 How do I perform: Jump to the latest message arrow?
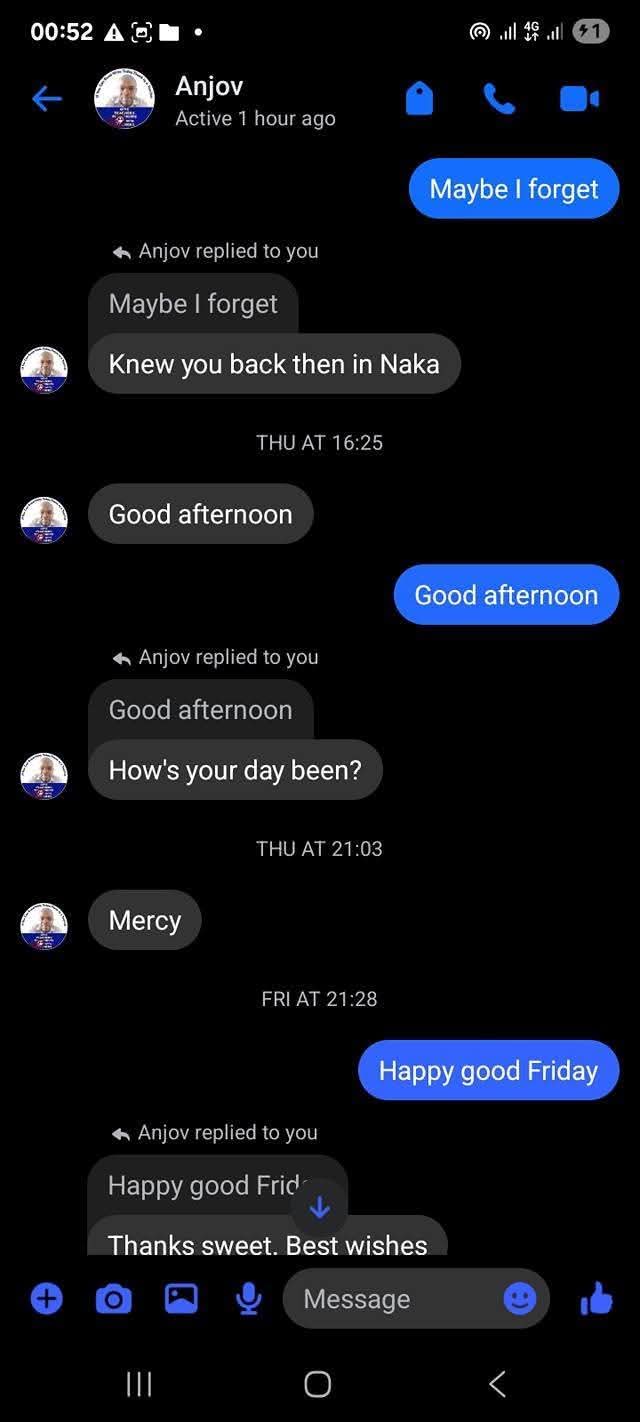pyautogui.click(x=319, y=1208)
